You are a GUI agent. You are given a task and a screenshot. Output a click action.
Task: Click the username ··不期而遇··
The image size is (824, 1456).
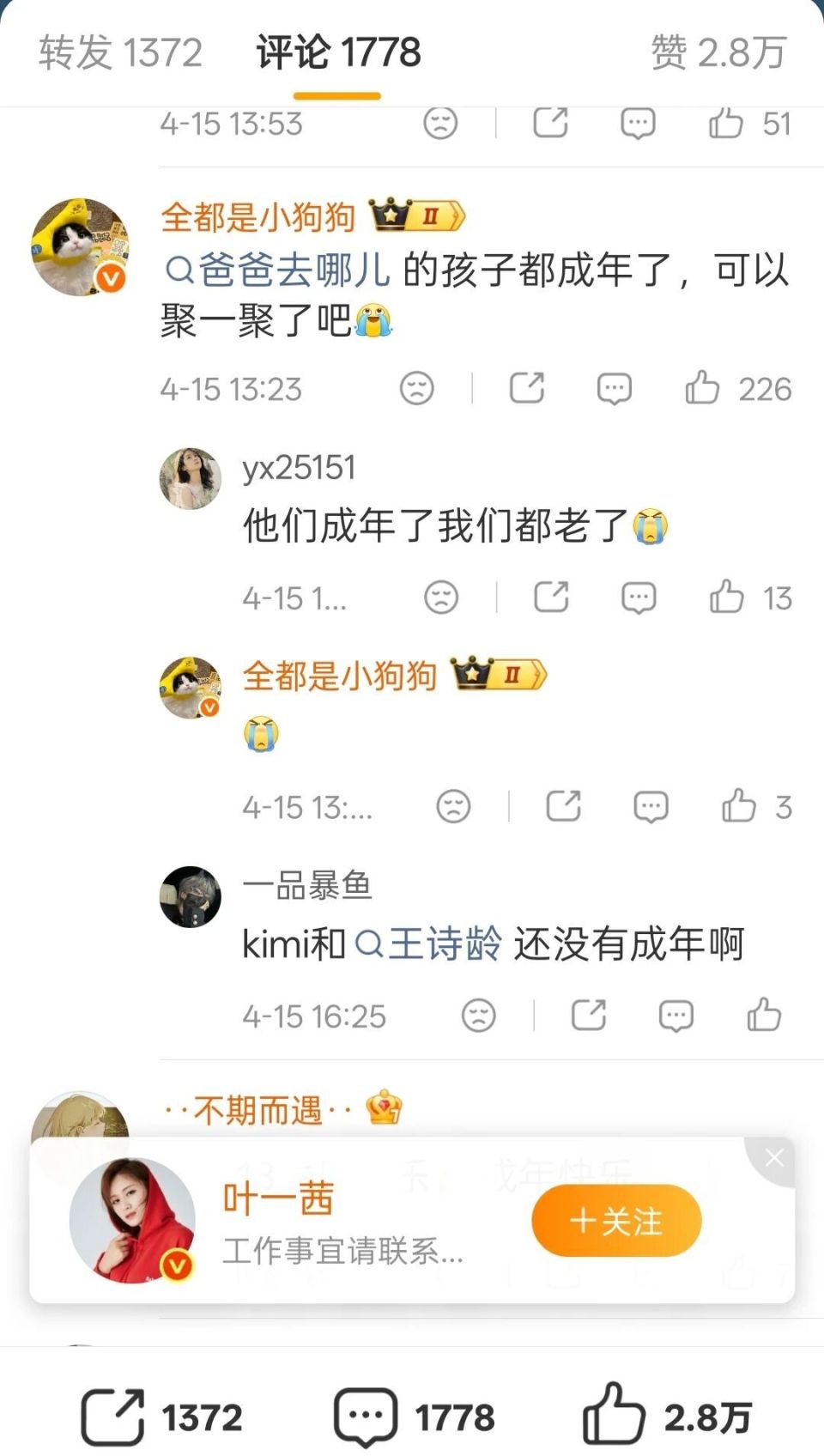[253, 1109]
